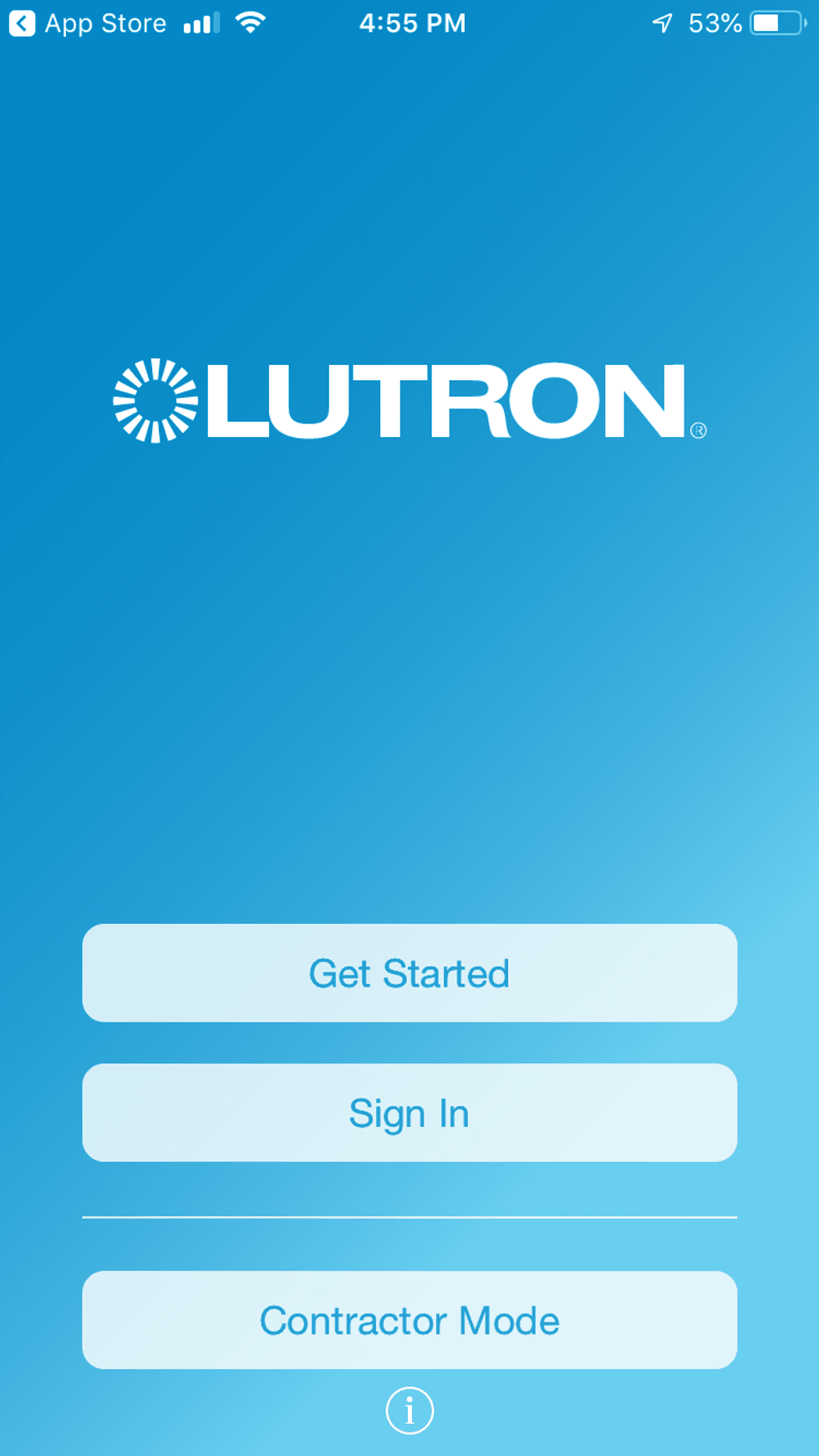Click the battery level fill indicator

pos(767,23)
